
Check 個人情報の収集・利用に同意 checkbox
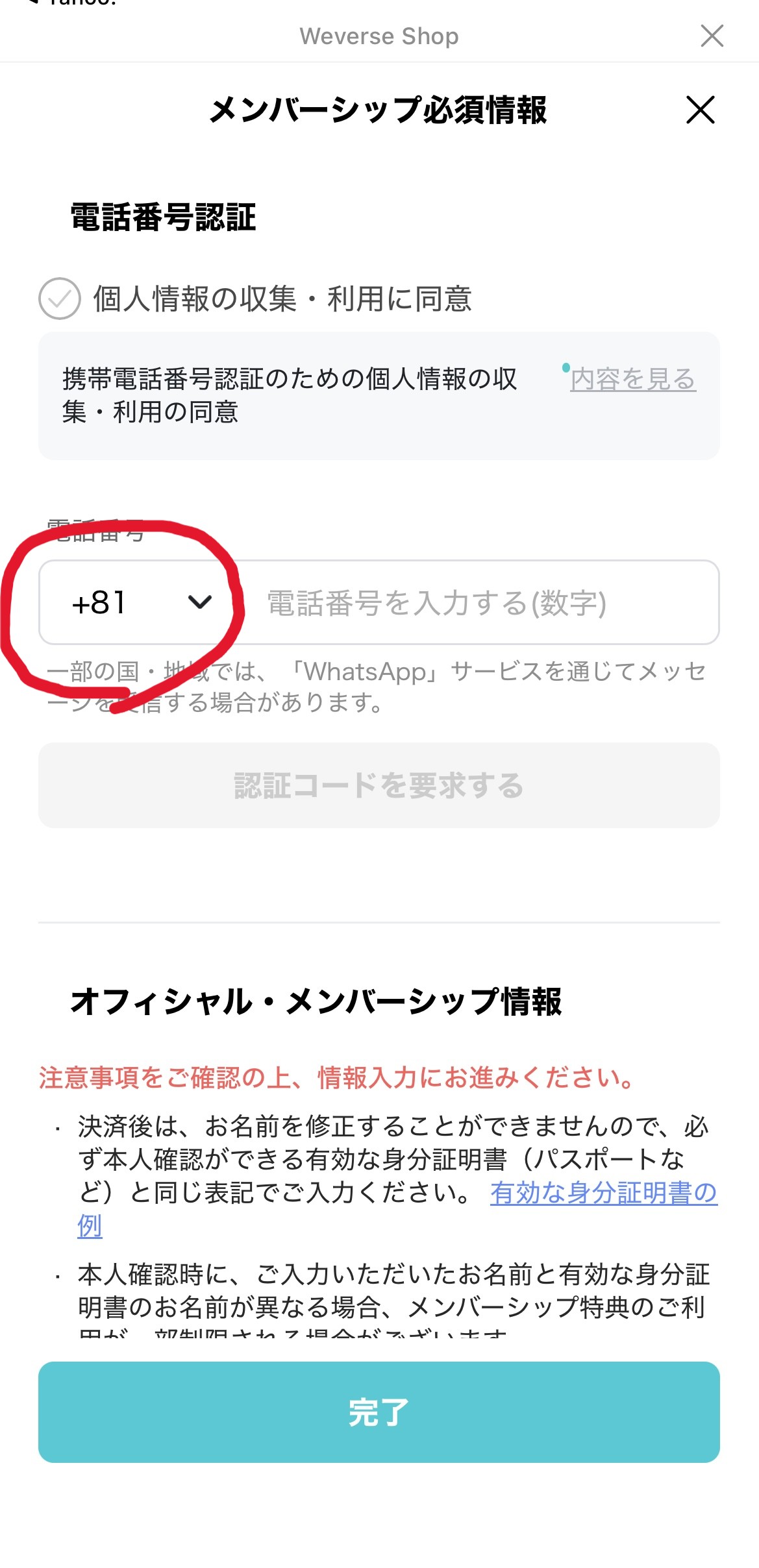click(x=60, y=299)
